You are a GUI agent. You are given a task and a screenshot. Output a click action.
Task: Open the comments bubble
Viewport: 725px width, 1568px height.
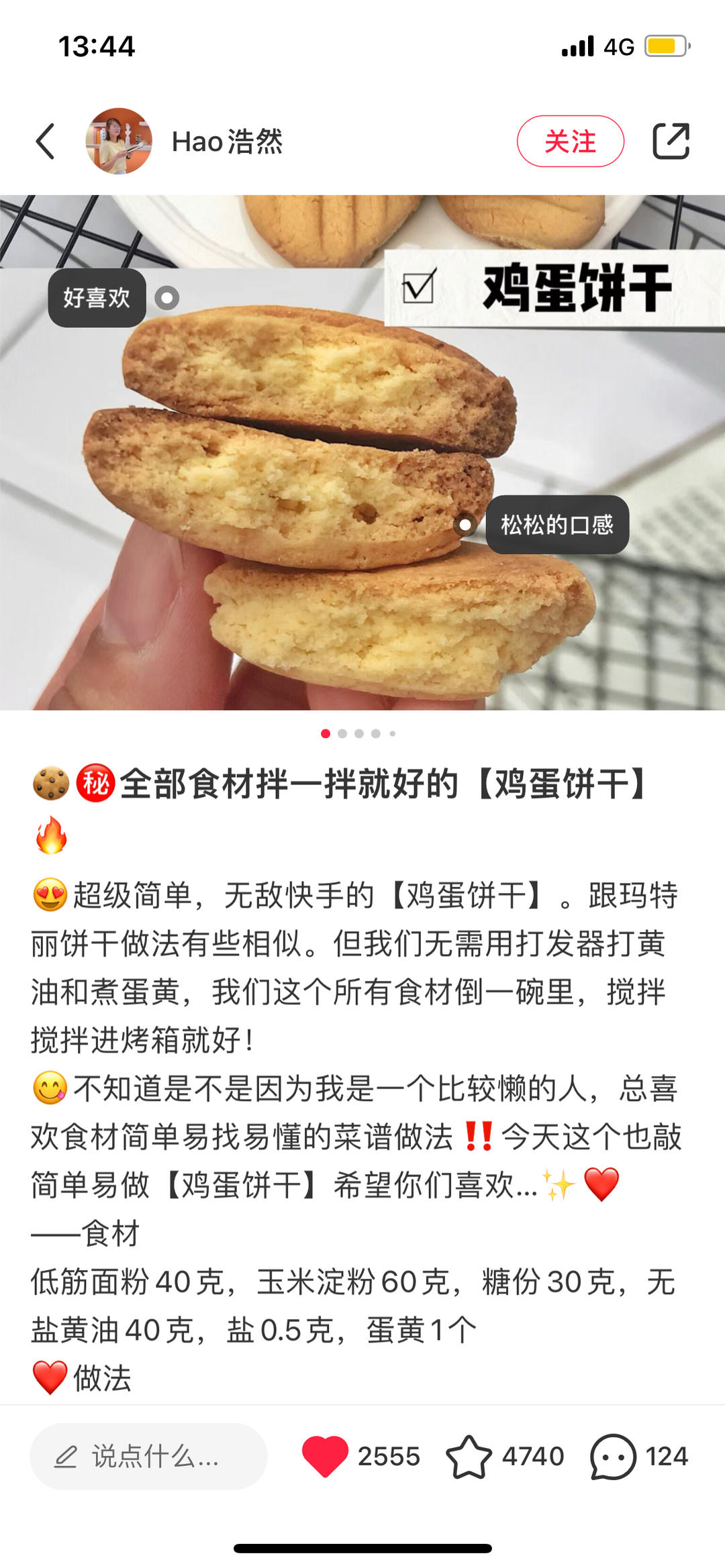point(612,1457)
